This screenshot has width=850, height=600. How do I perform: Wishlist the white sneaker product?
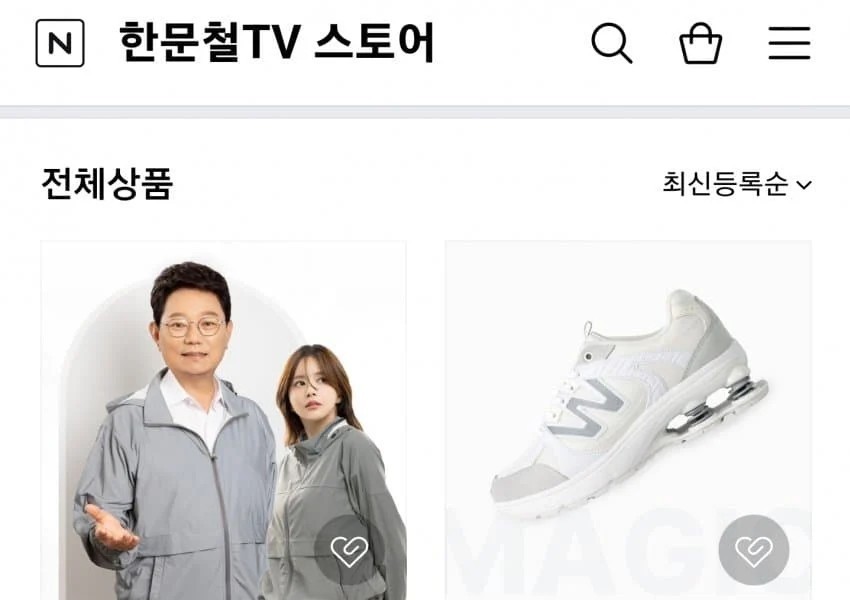pyautogui.click(x=753, y=550)
